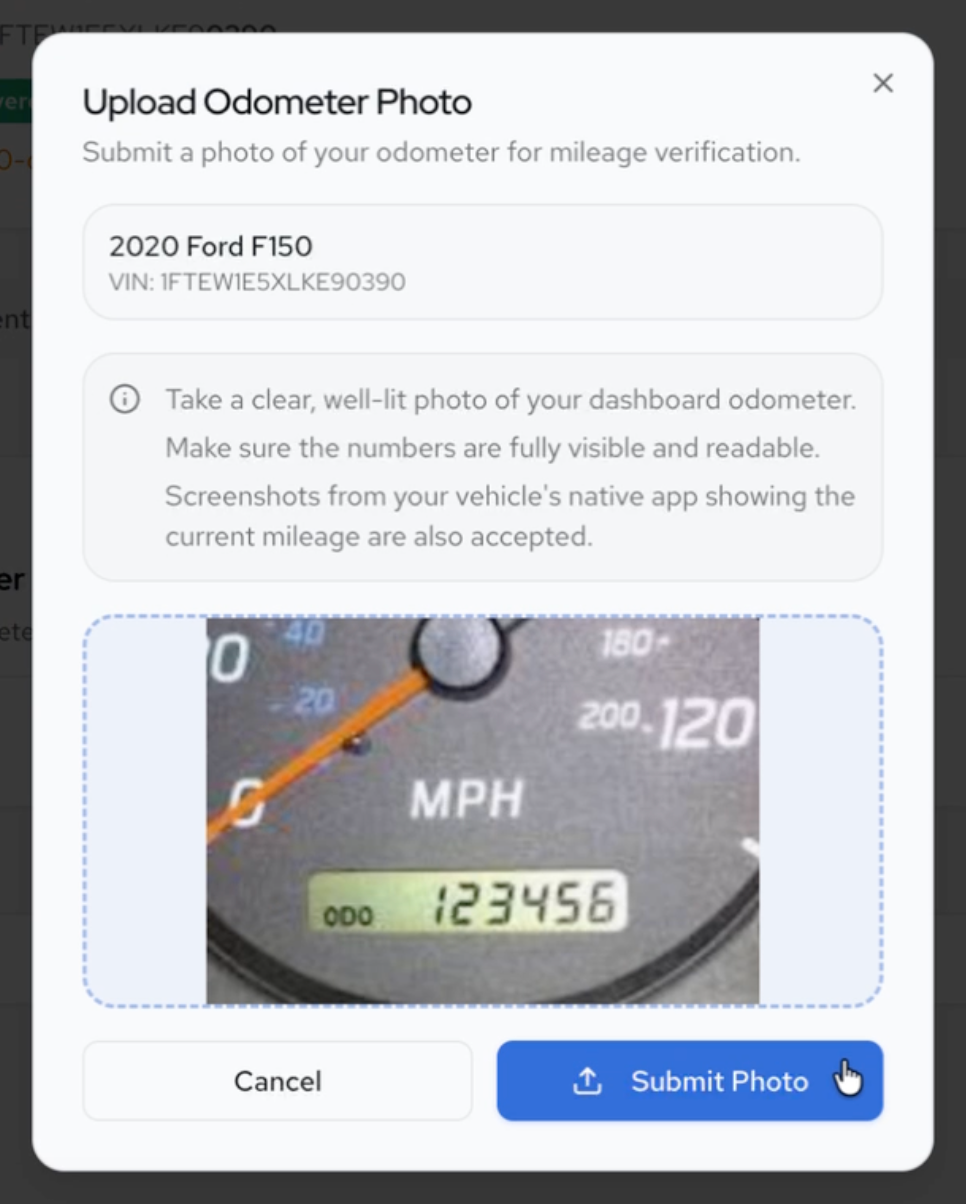
Task: Tap Cancel to discard the upload
Action: (277, 1081)
